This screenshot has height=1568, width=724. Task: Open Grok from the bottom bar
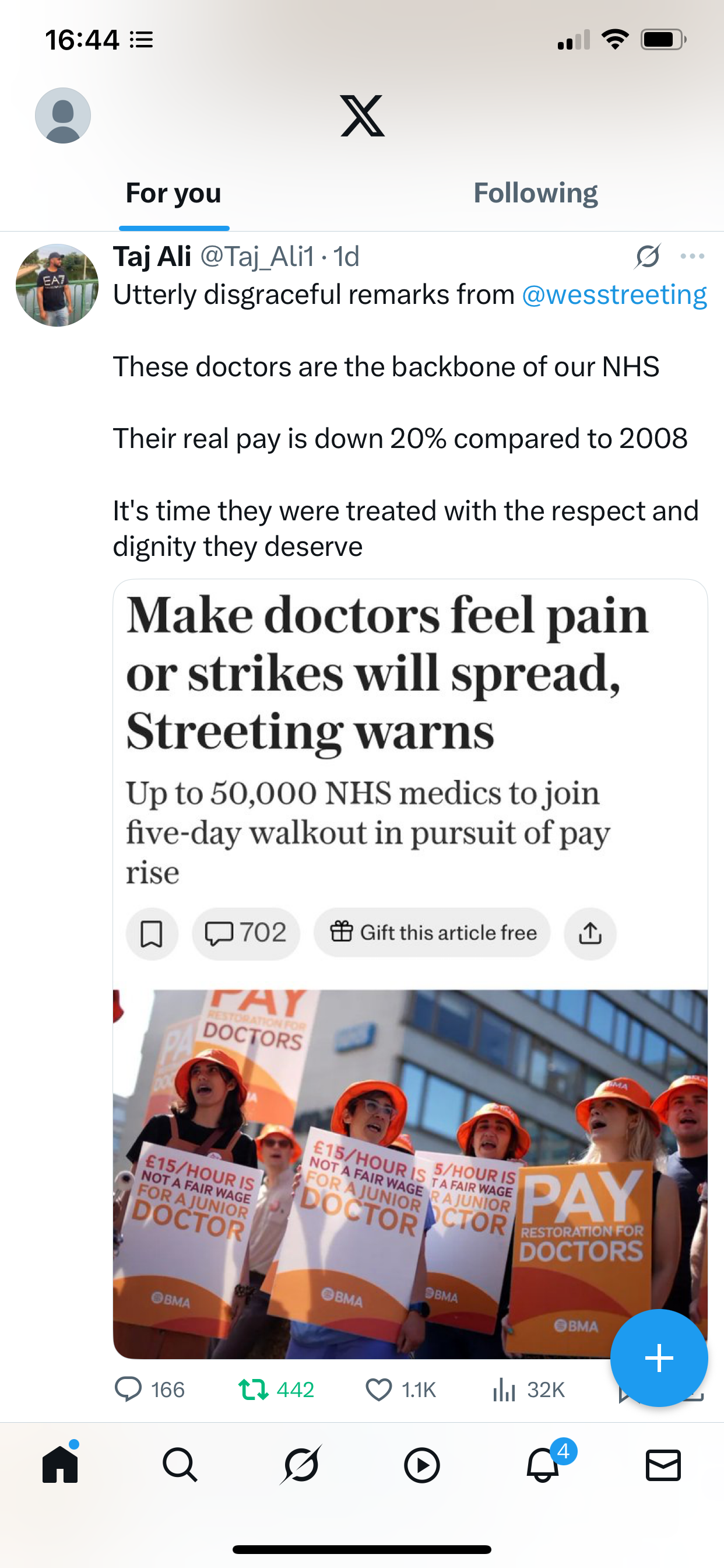pos(301,1465)
